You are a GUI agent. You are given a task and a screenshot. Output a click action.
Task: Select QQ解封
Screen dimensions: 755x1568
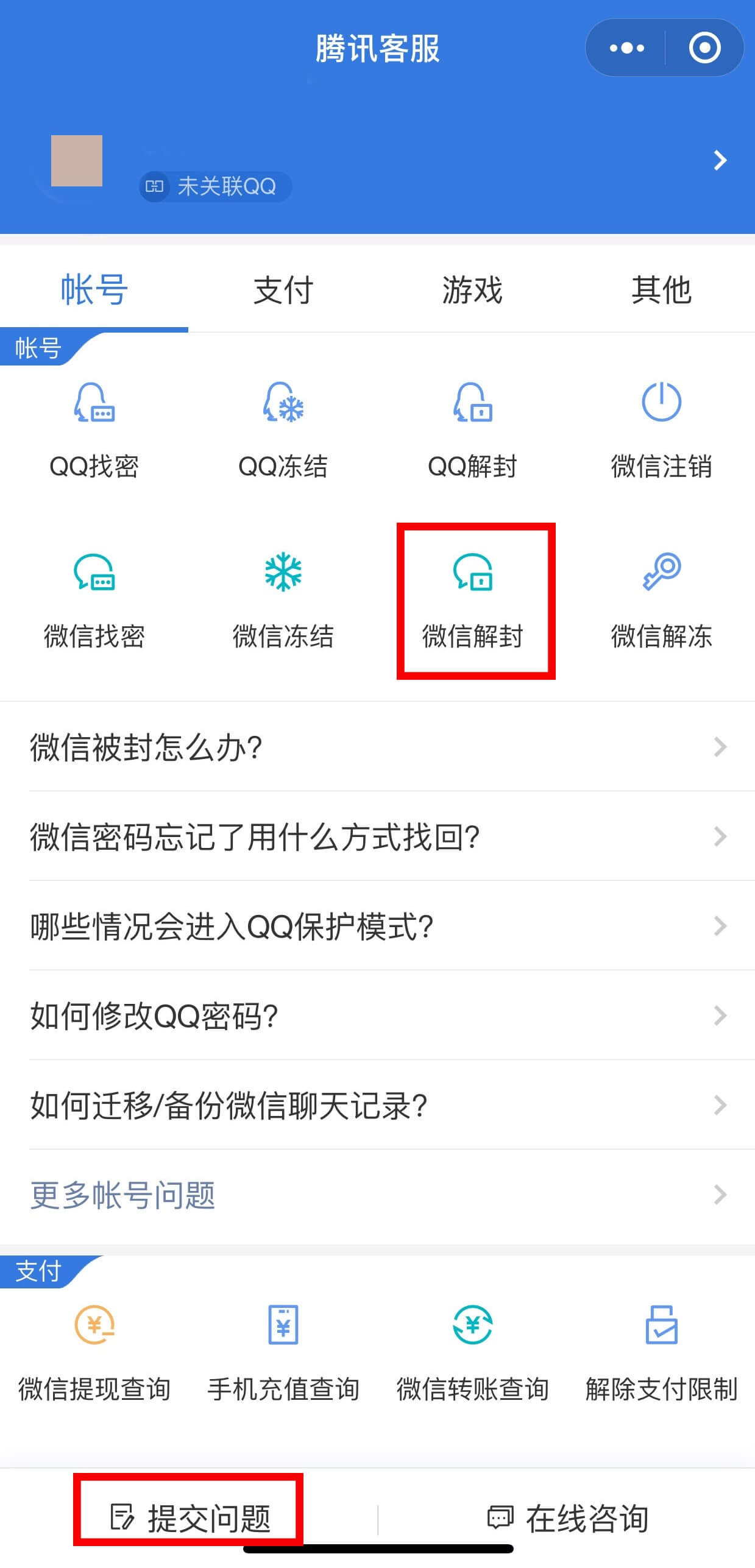[x=472, y=431]
